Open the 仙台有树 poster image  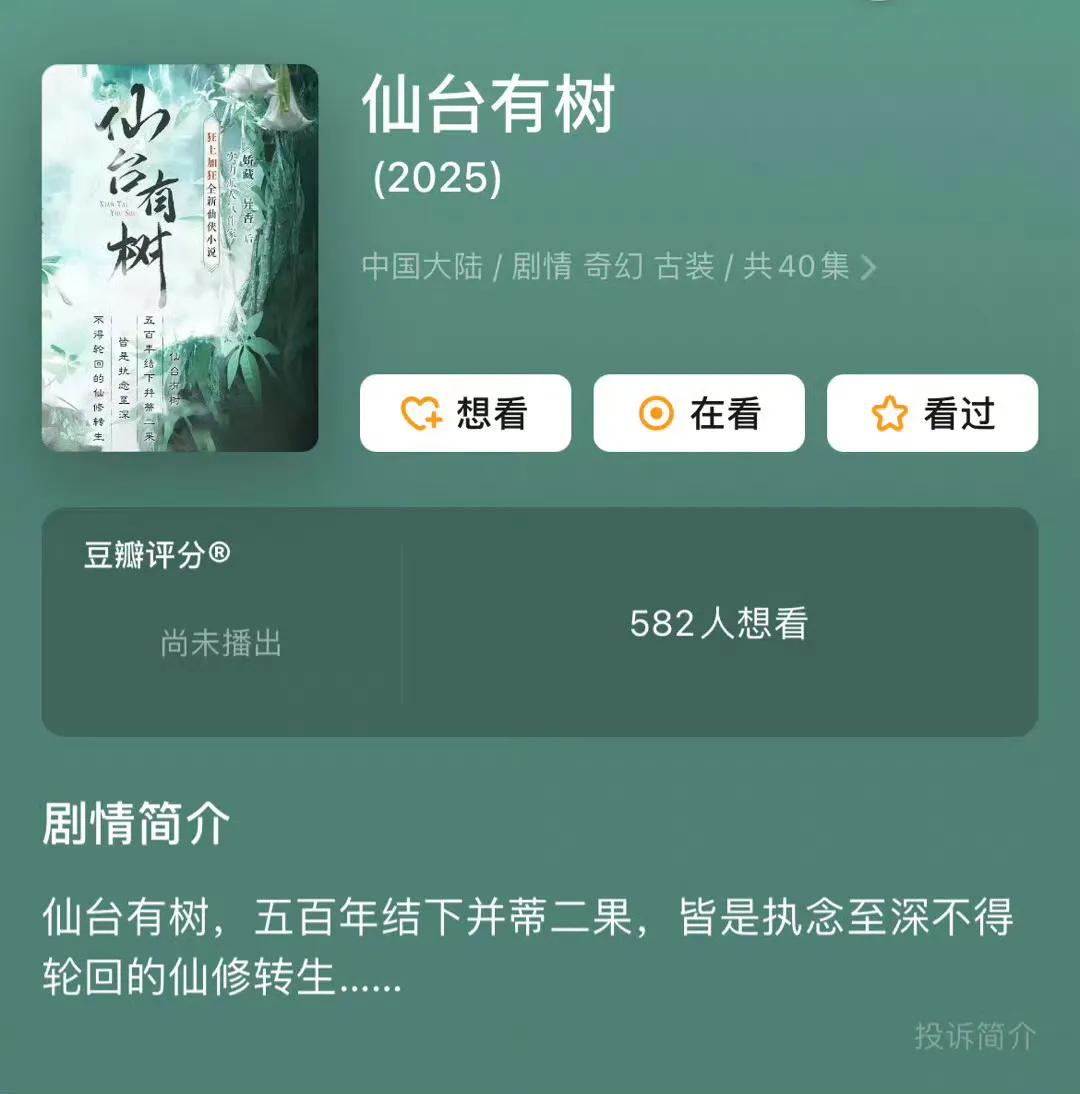coord(180,258)
